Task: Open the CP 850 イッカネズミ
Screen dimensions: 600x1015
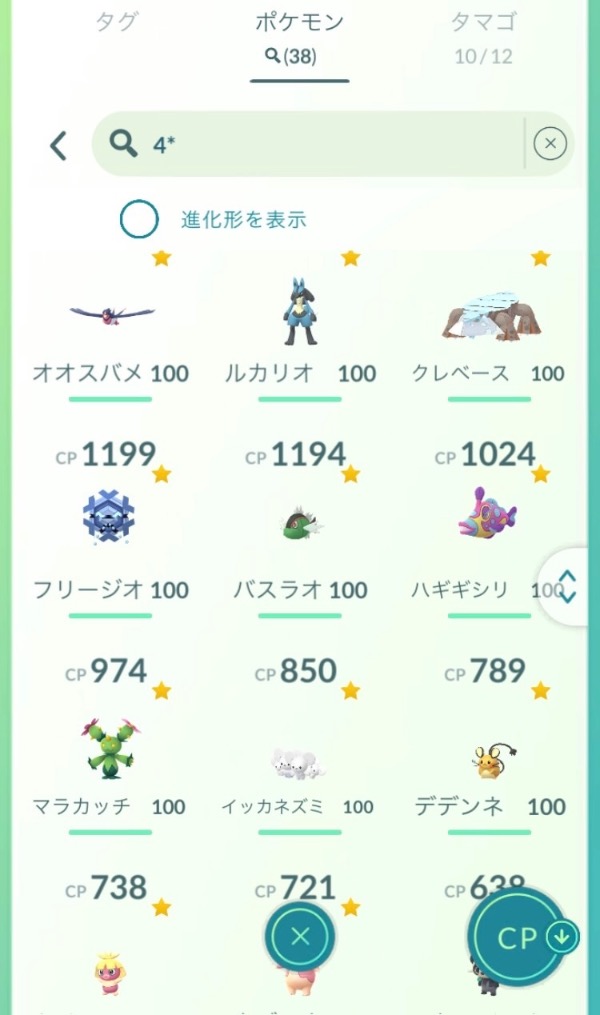Action: point(300,762)
